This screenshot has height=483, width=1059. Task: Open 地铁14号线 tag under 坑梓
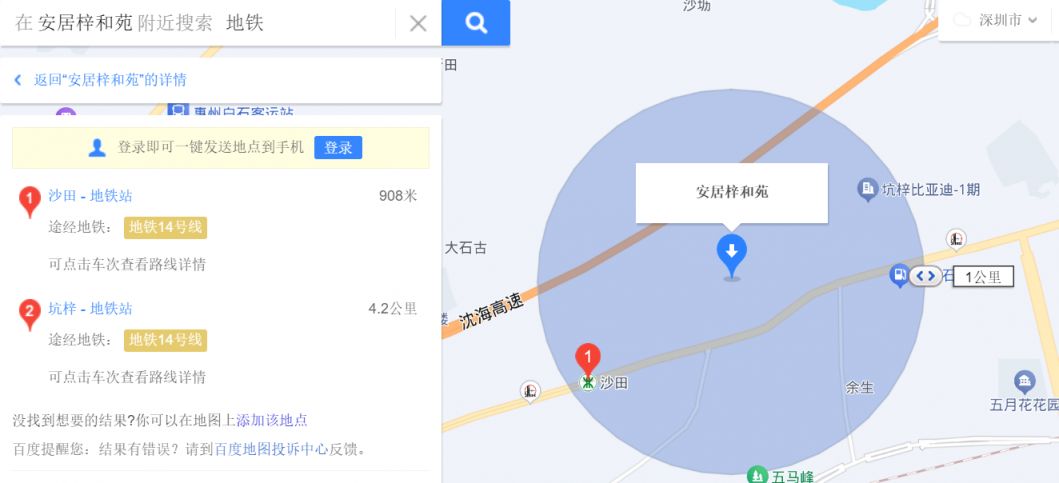tap(165, 341)
